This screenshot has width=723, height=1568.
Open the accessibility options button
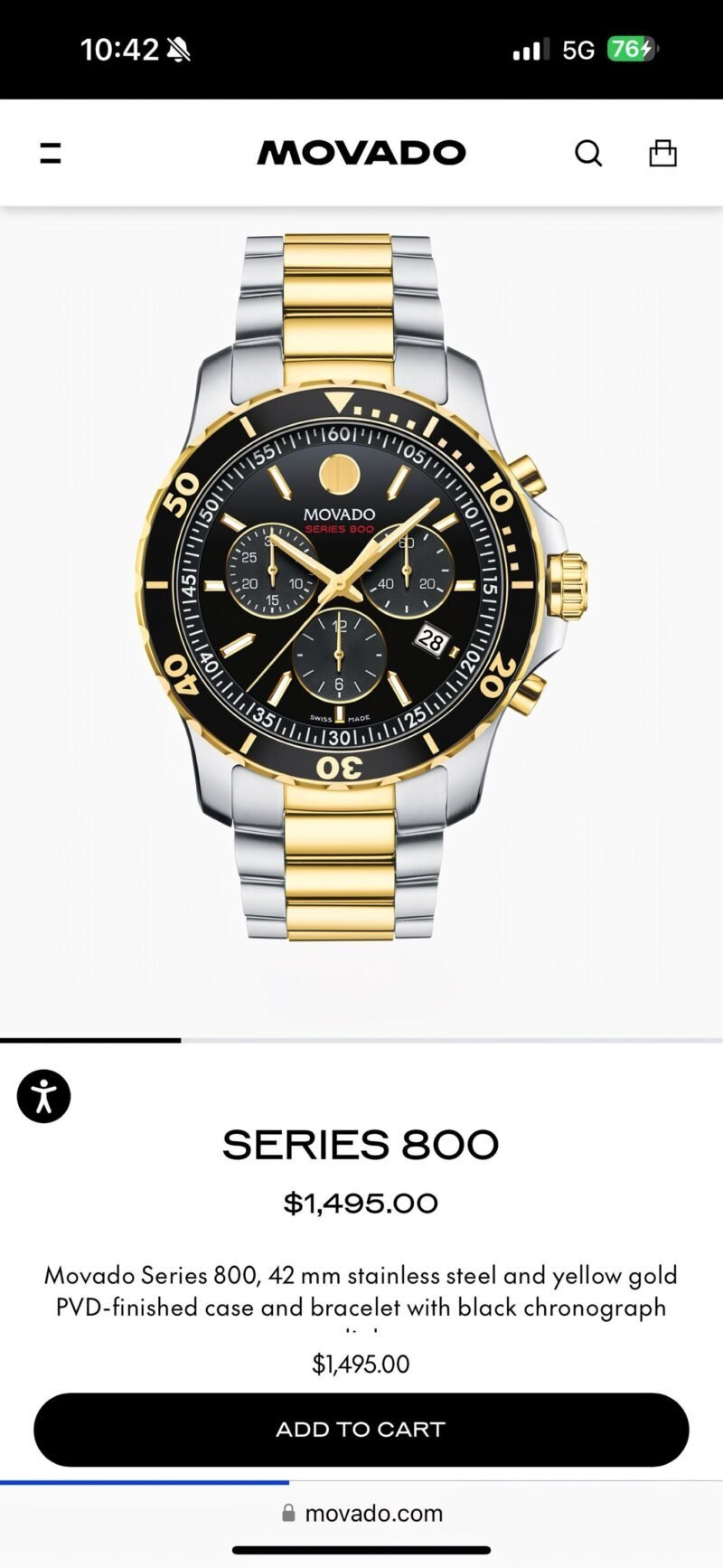tap(43, 1096)
